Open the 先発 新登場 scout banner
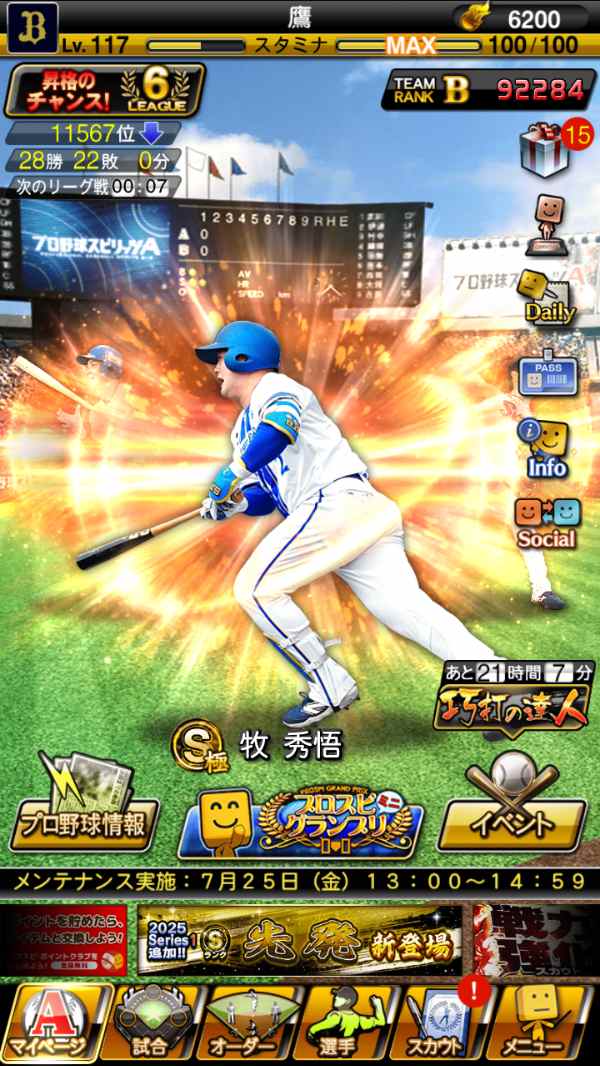This screenshot has height=1066, width=600. click(x=300, y=940)
